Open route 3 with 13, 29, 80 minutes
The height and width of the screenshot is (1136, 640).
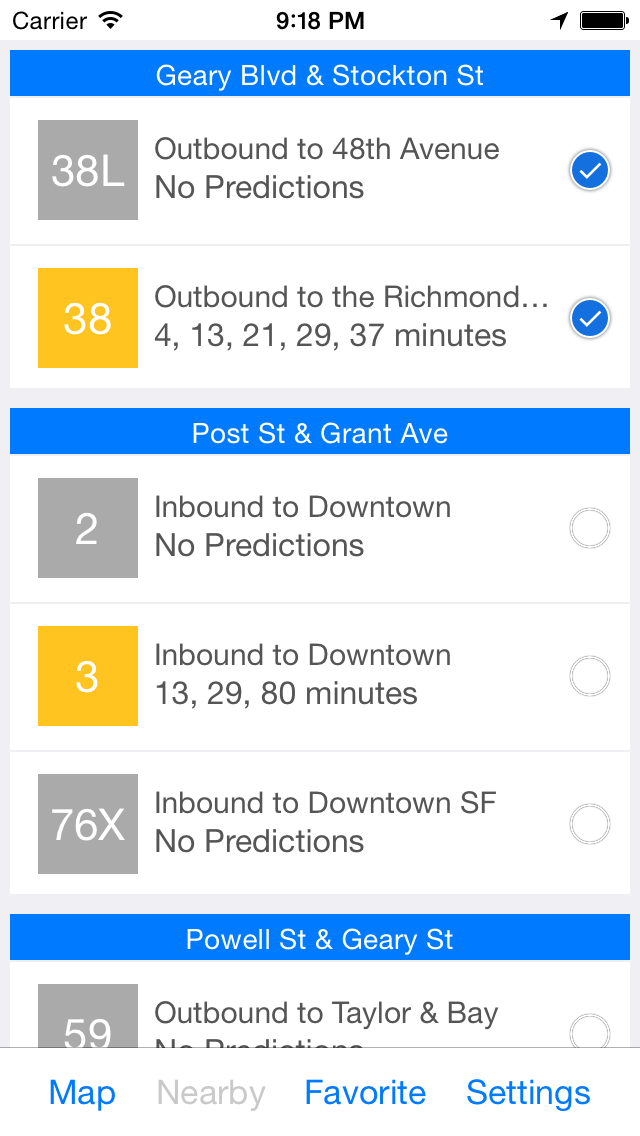320,676
